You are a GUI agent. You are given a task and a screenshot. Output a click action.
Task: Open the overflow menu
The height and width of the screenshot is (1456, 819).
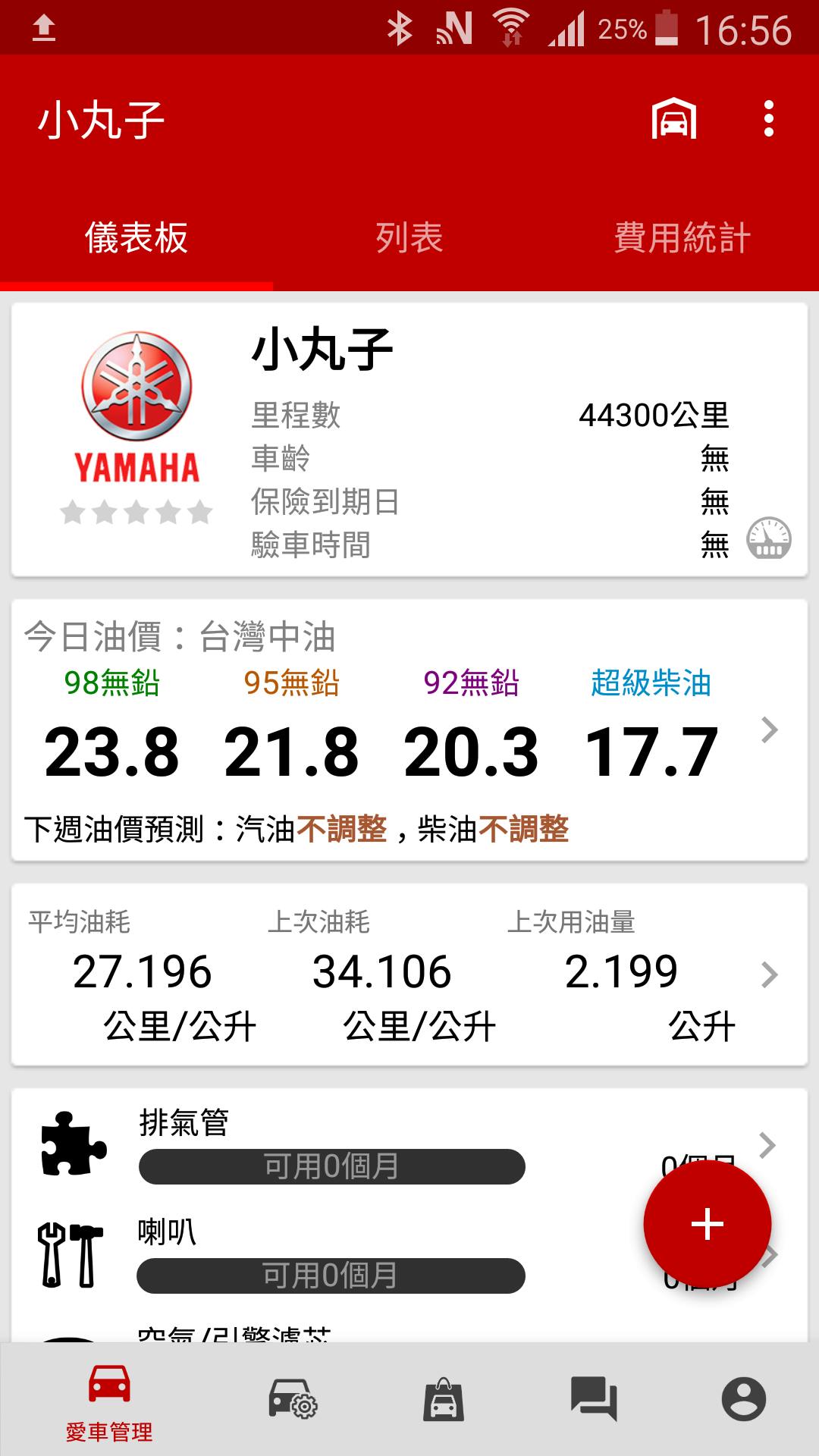768,119
